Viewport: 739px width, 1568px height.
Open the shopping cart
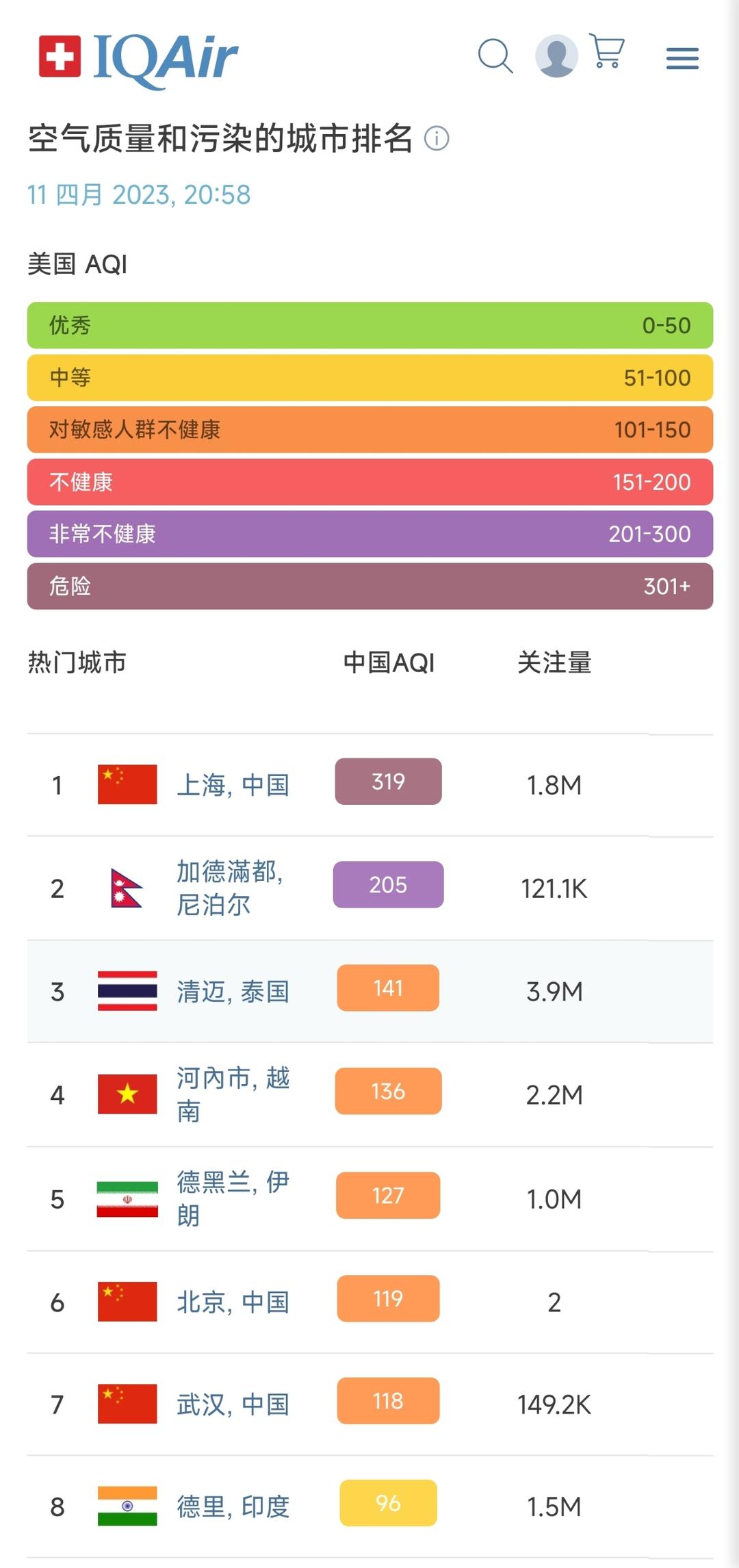608,51
